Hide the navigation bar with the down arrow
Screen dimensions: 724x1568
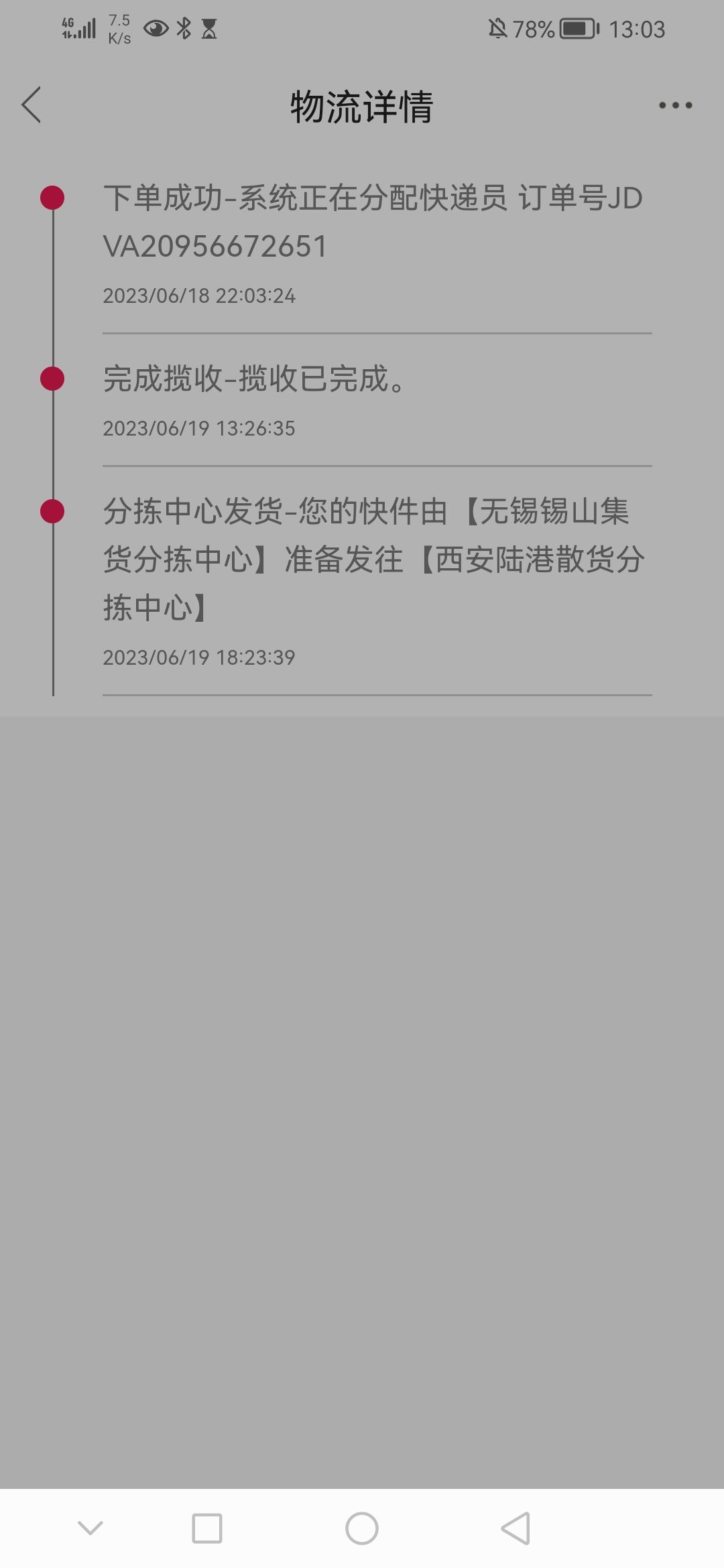pos(90,1528)
